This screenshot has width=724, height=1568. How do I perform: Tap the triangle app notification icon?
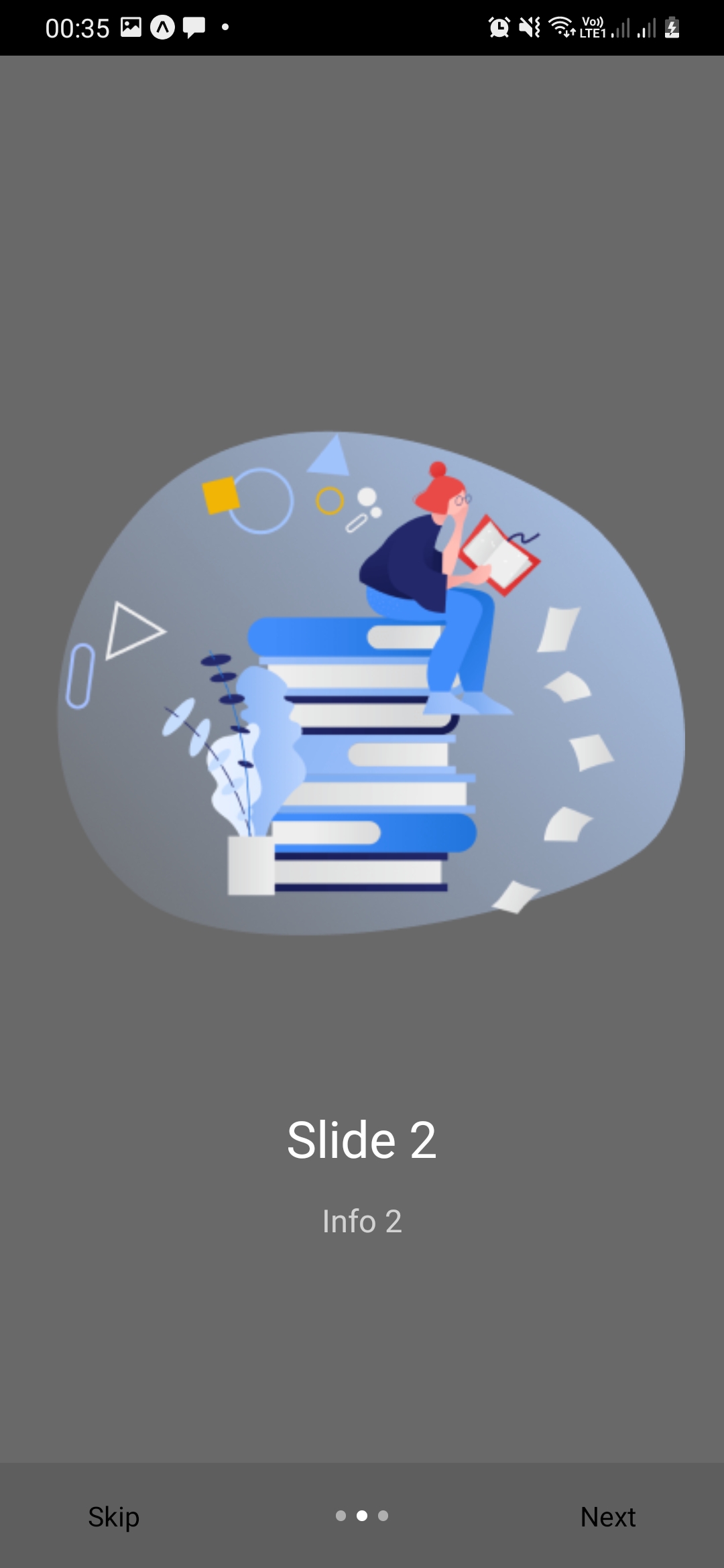click(161, 25)
